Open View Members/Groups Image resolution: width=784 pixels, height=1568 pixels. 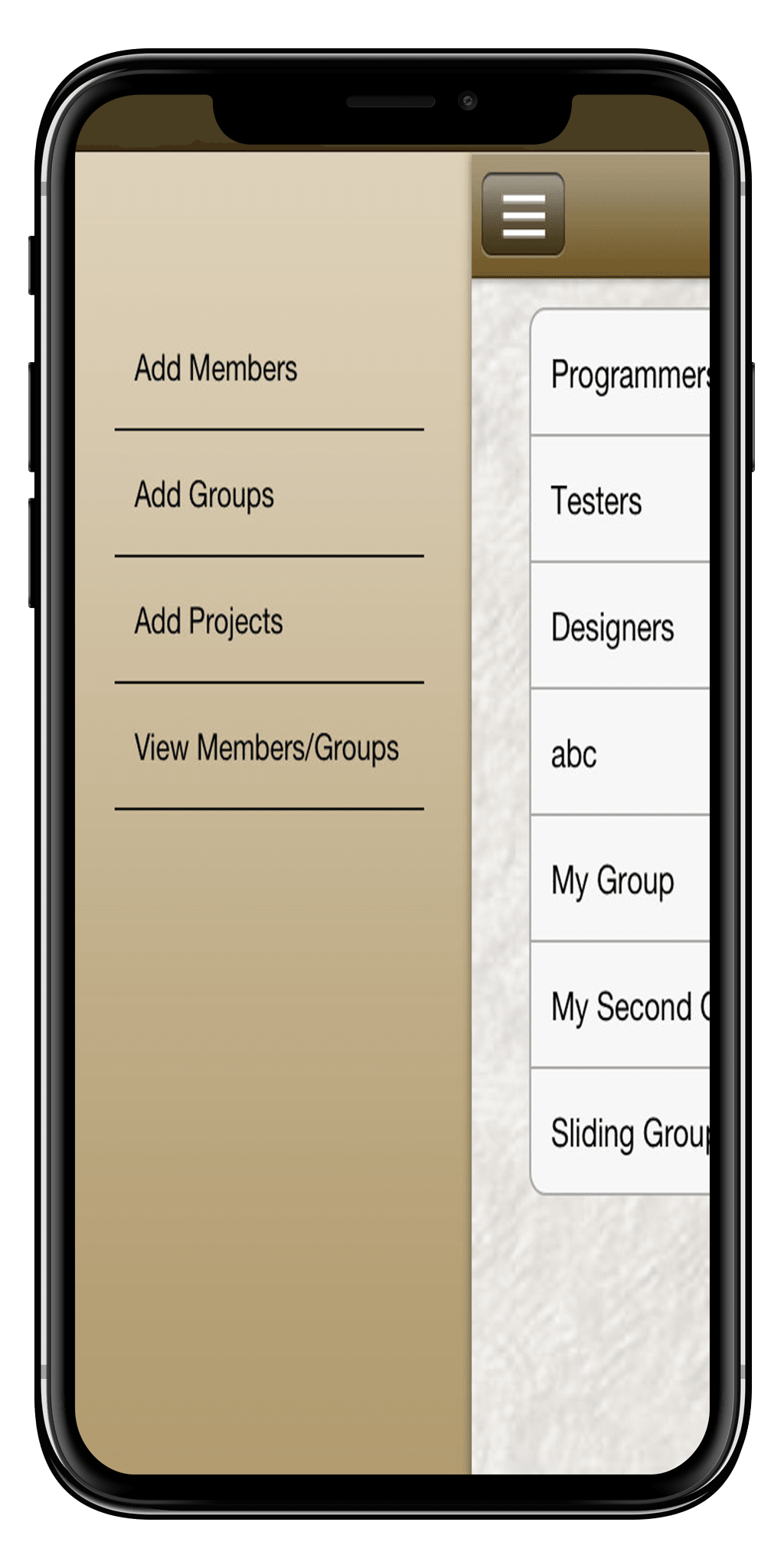point(269,747)
